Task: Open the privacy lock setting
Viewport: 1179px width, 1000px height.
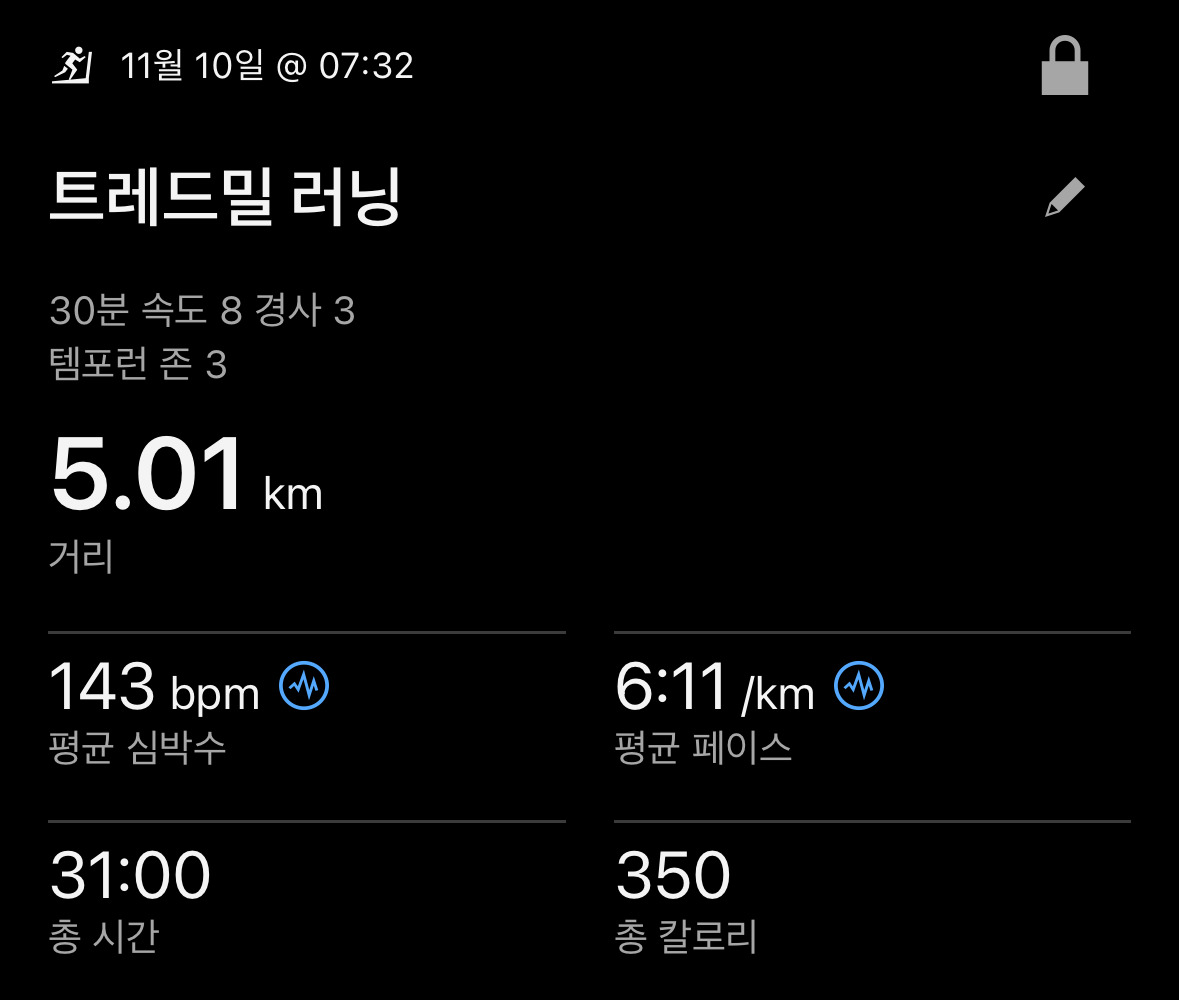Action: coord(1064,67)
